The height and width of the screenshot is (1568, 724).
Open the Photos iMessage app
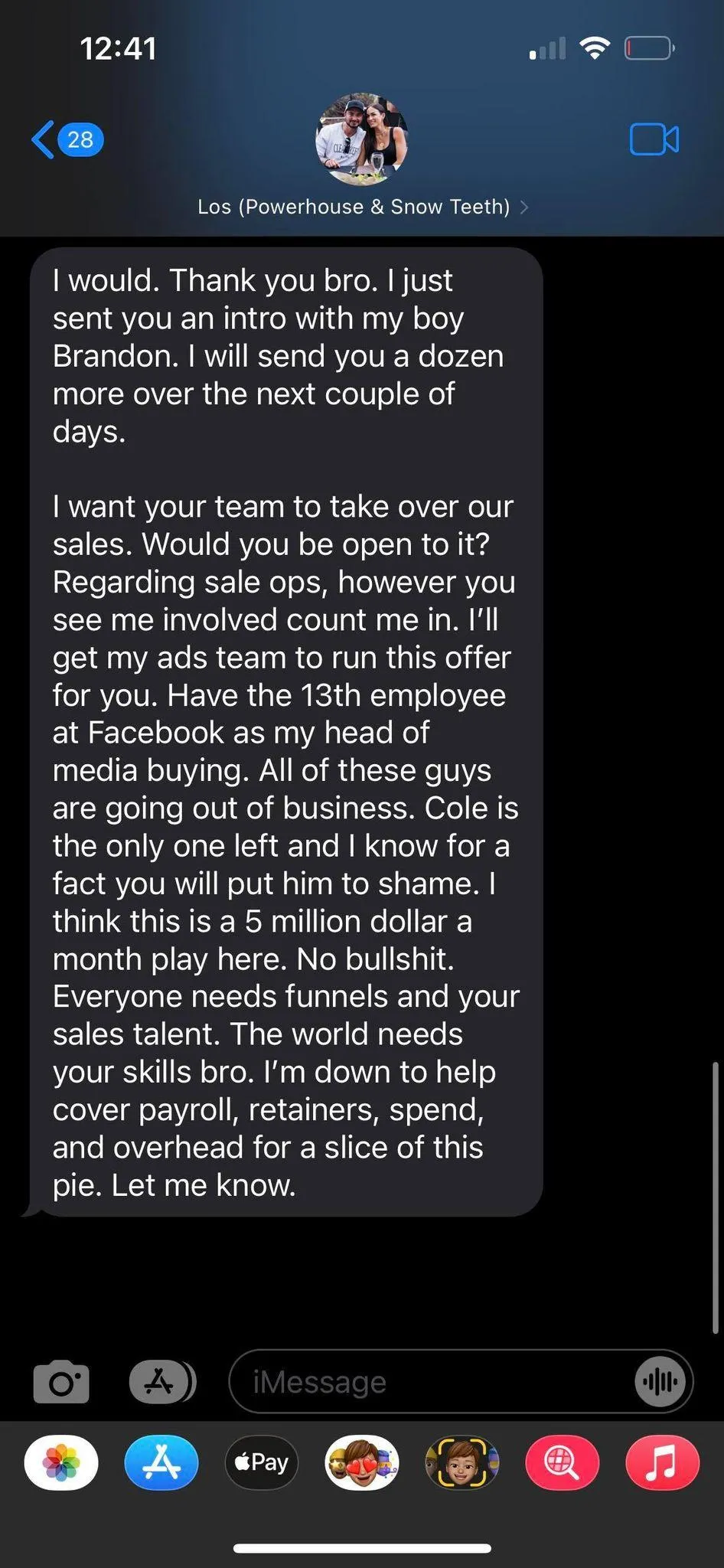click(61, 1462)
